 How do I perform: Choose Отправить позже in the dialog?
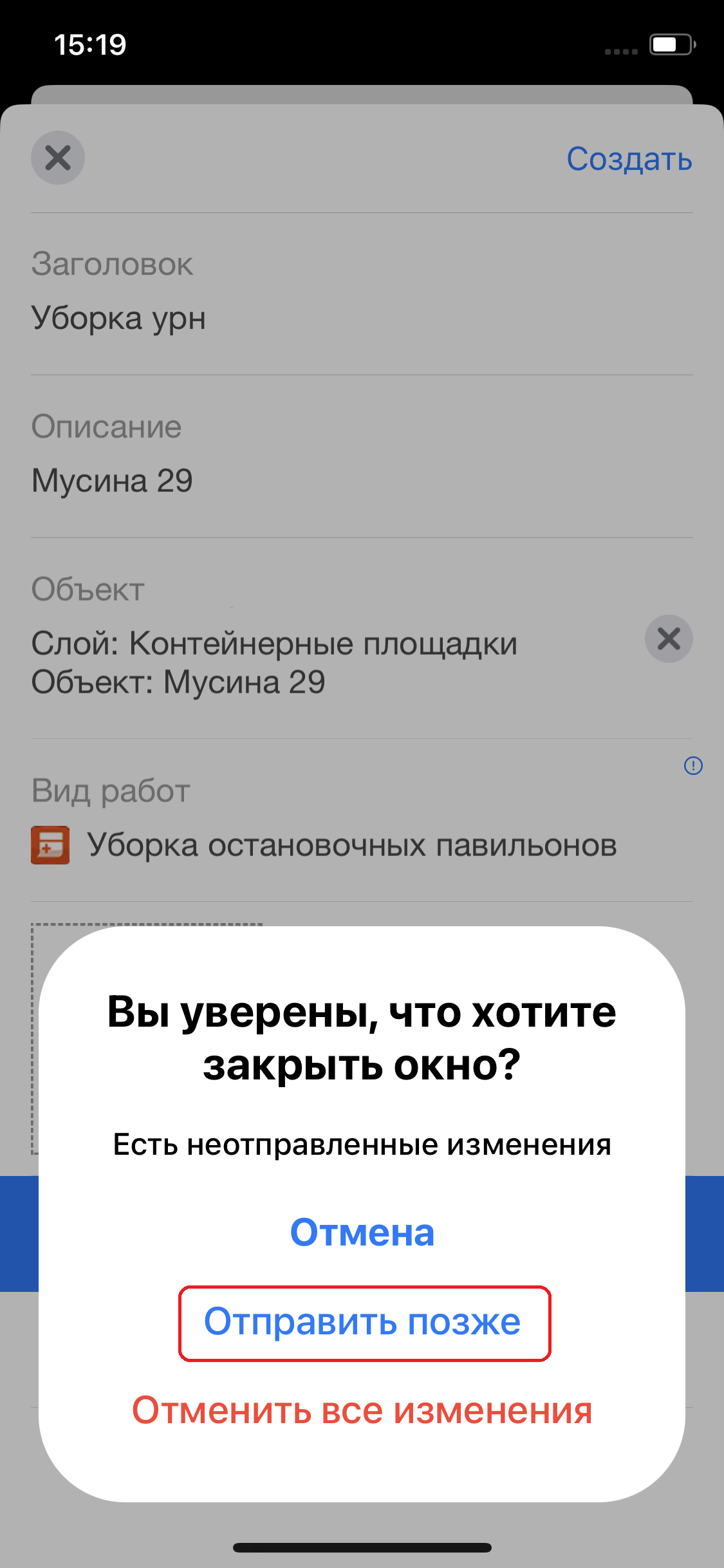tap(363, 1322)
